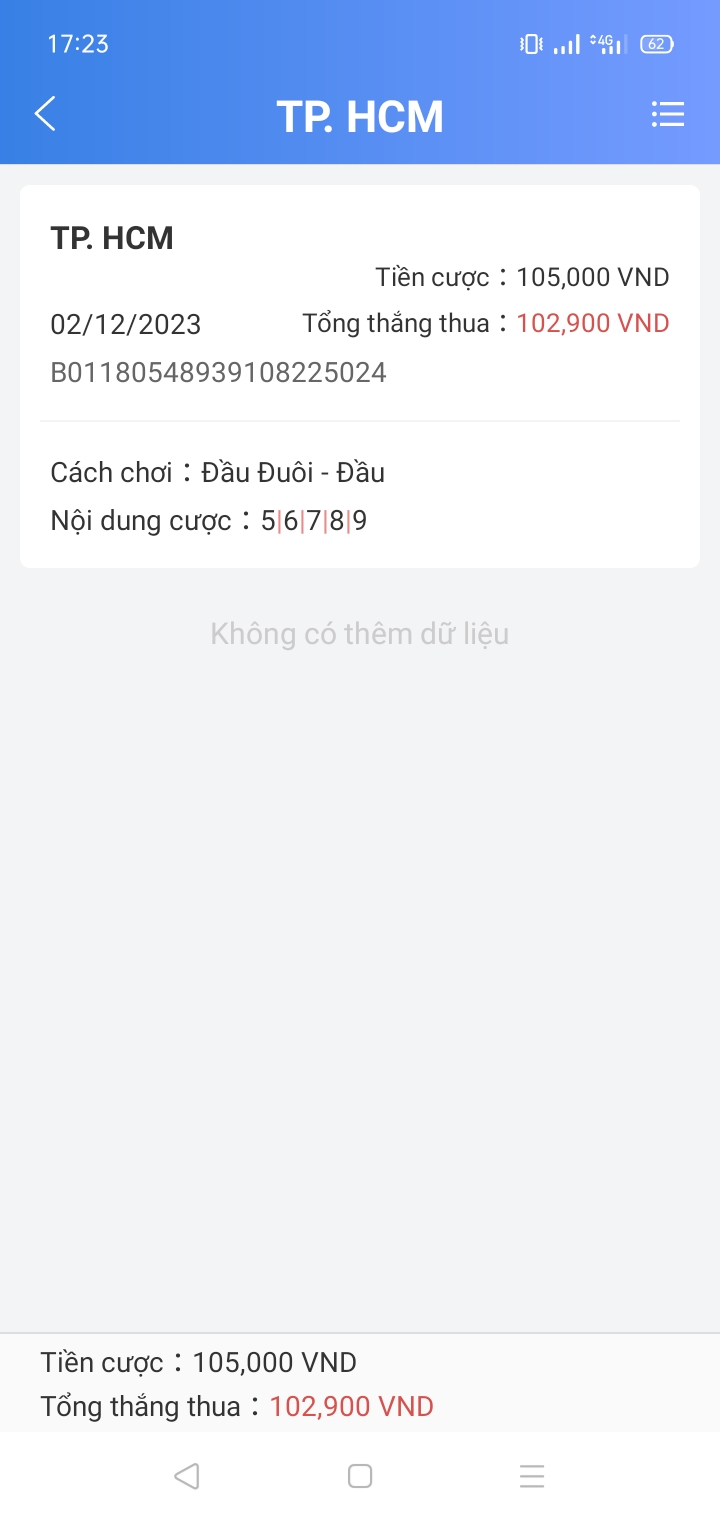
Task: Tap the system back navigation button
Action: (x=187, y=1476)
